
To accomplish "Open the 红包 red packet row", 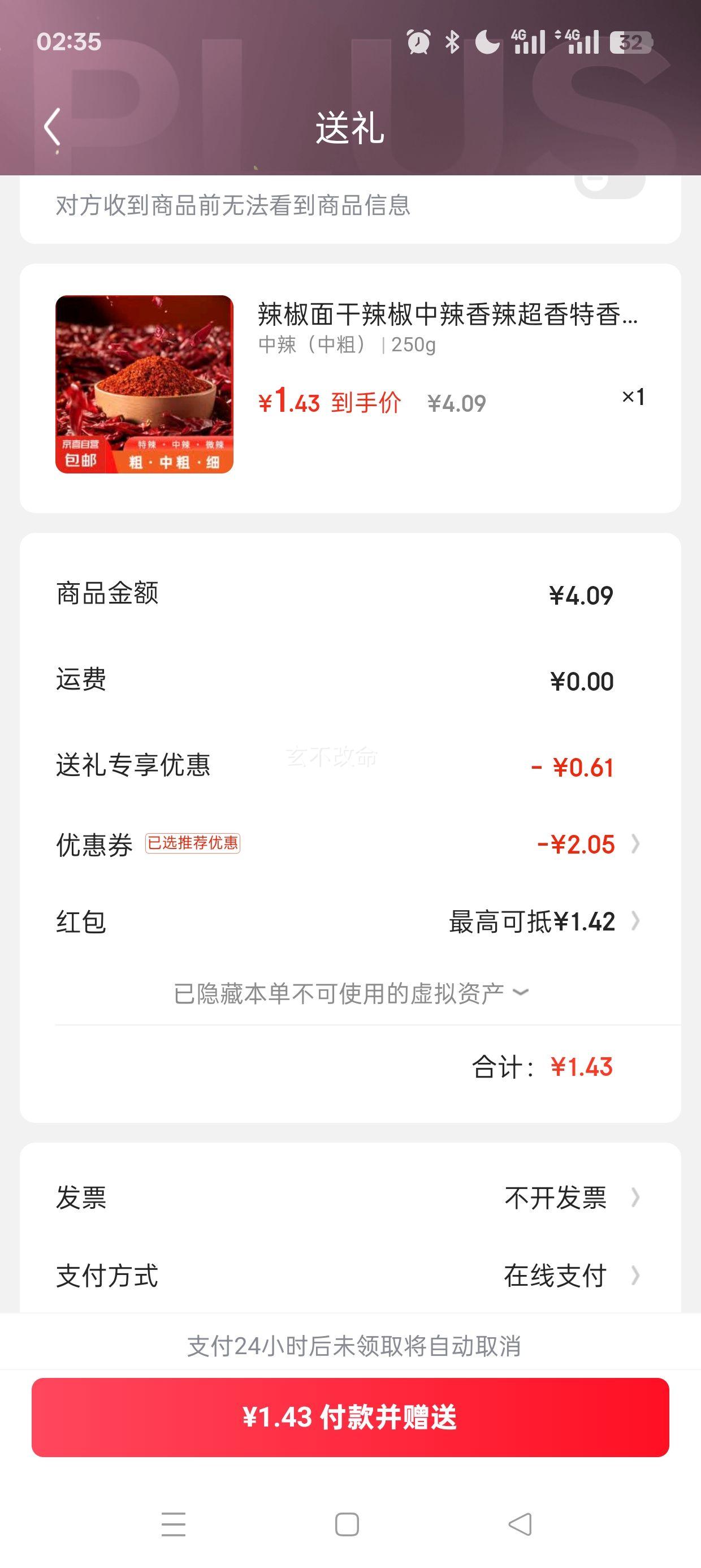I will (350, 921).
